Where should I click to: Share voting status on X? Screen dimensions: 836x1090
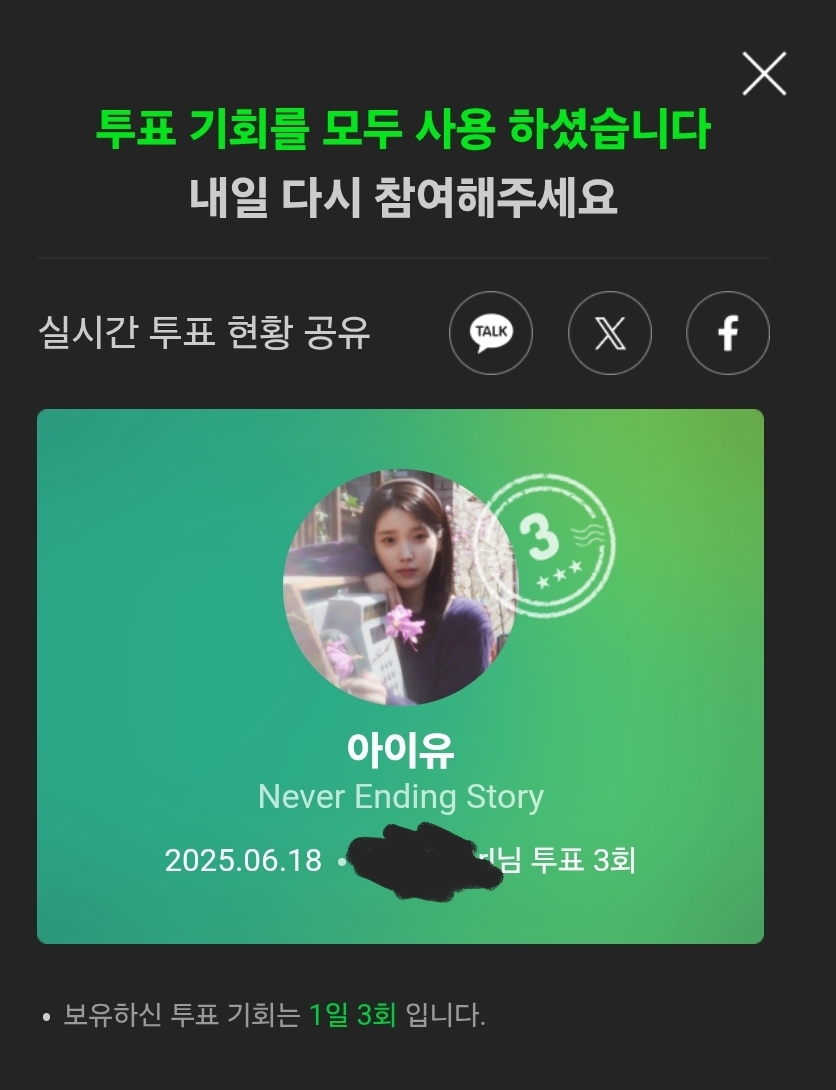(x=609, y=333)
